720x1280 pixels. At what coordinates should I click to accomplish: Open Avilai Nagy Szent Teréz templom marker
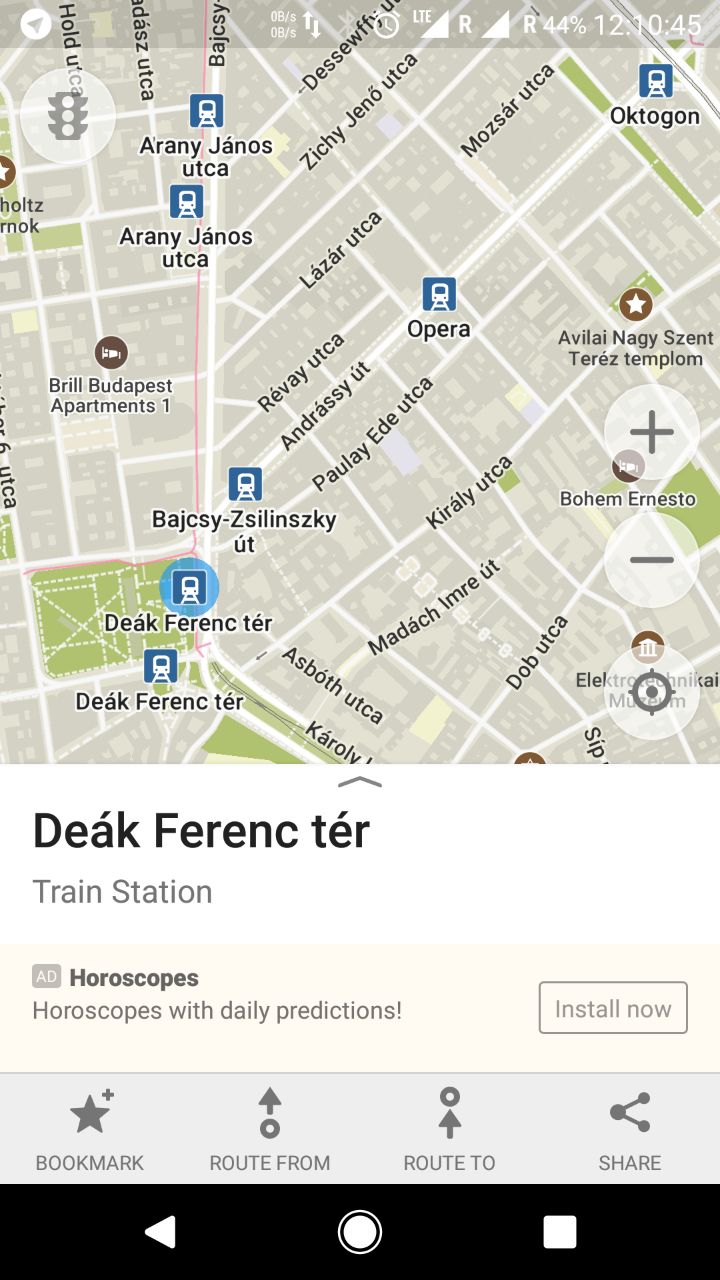(636, 303)
